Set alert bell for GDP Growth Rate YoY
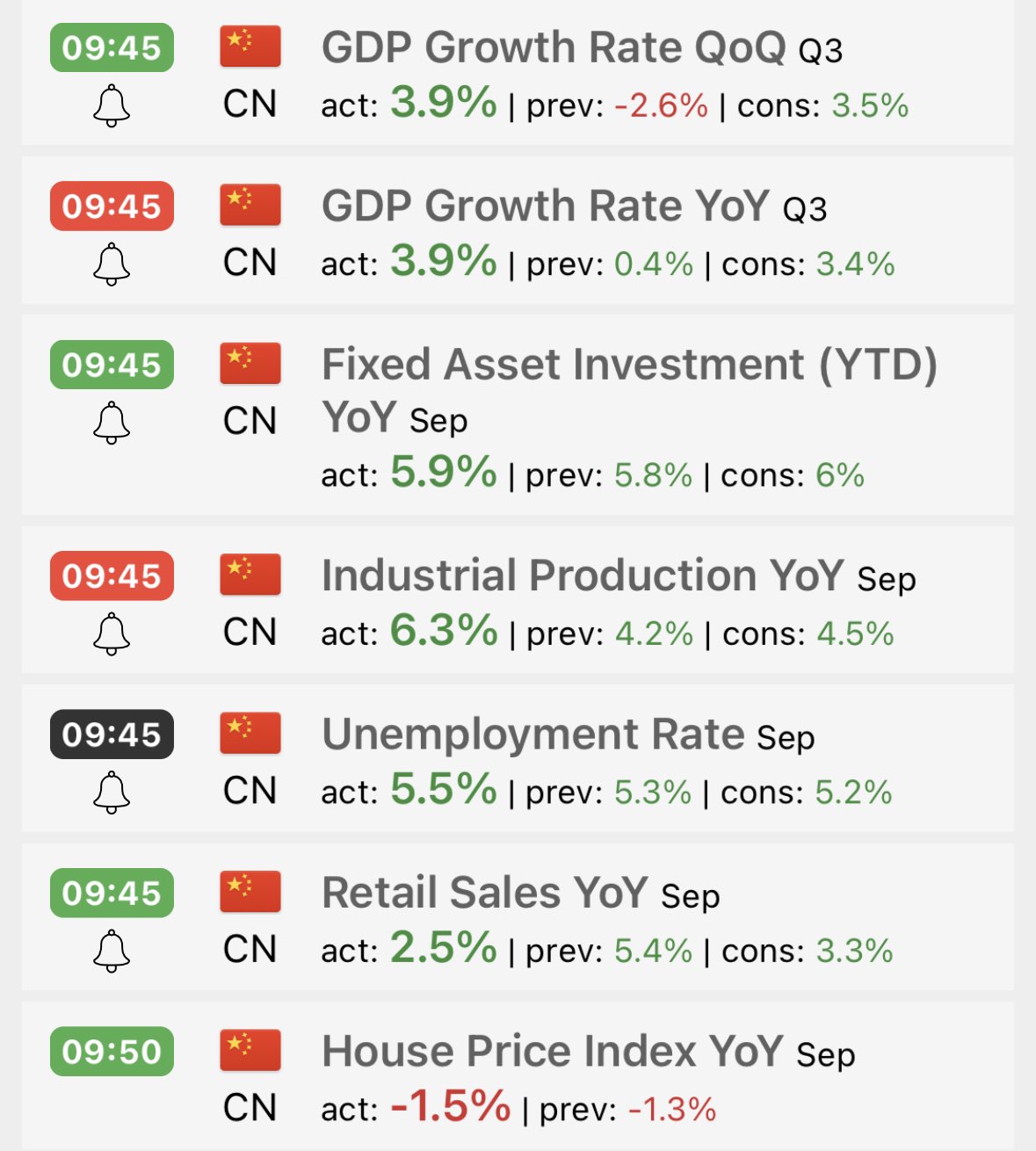The height and width of the screenshot is (1151, 1036). 112,264
